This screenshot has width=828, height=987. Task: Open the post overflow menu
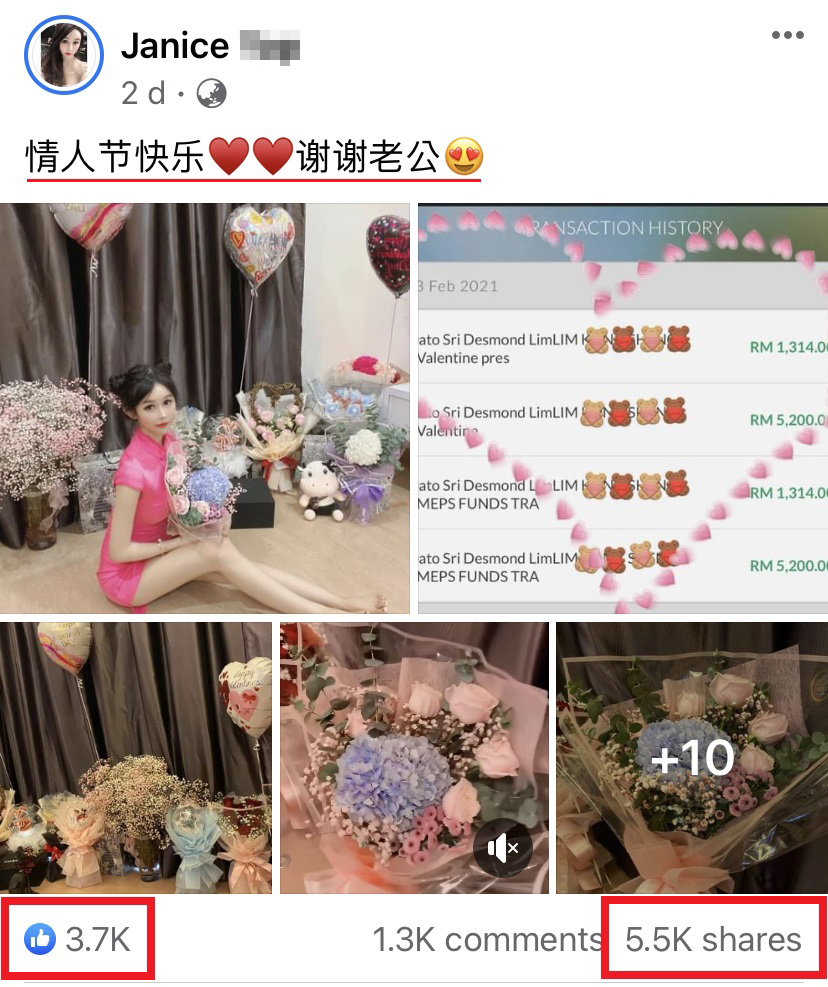click(787, 36)
